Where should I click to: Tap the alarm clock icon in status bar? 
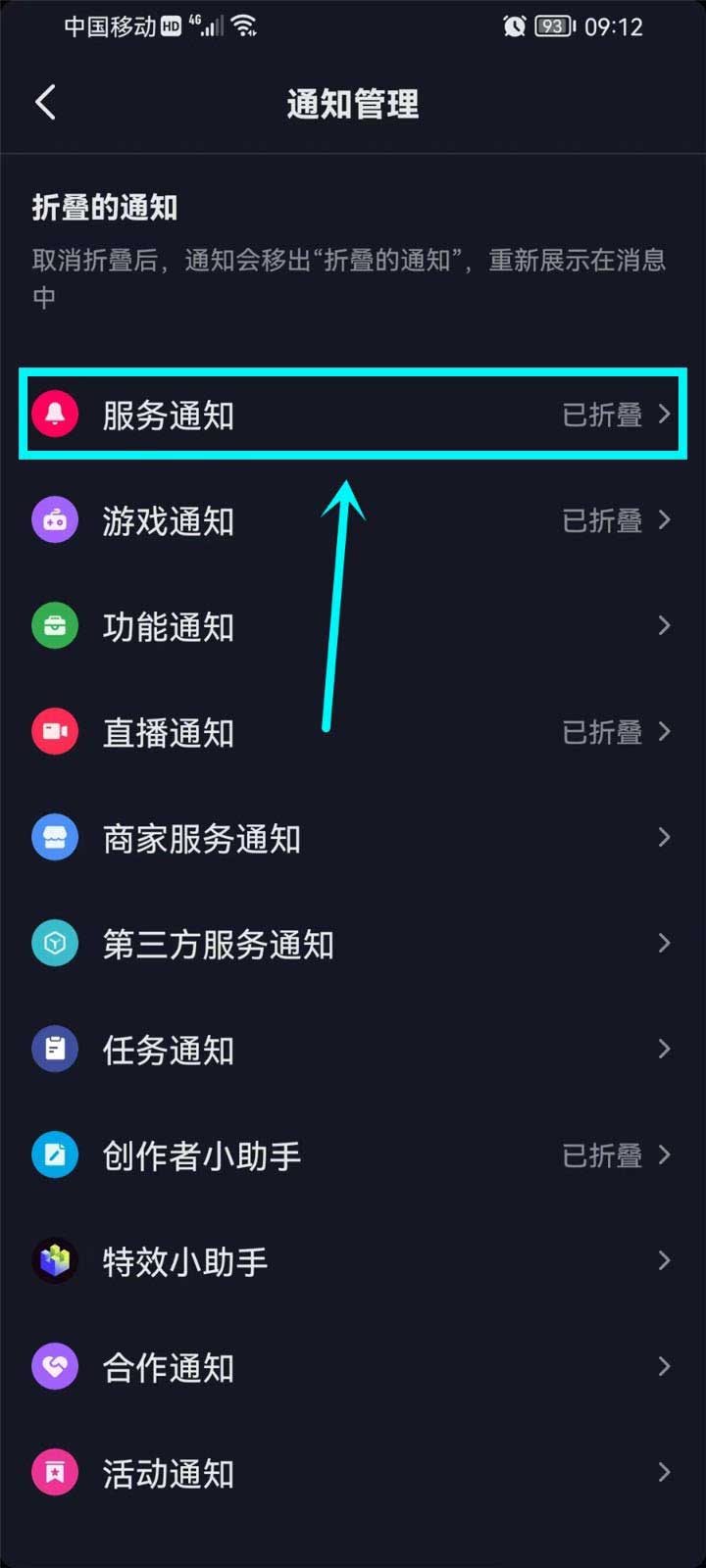point(512,26)
